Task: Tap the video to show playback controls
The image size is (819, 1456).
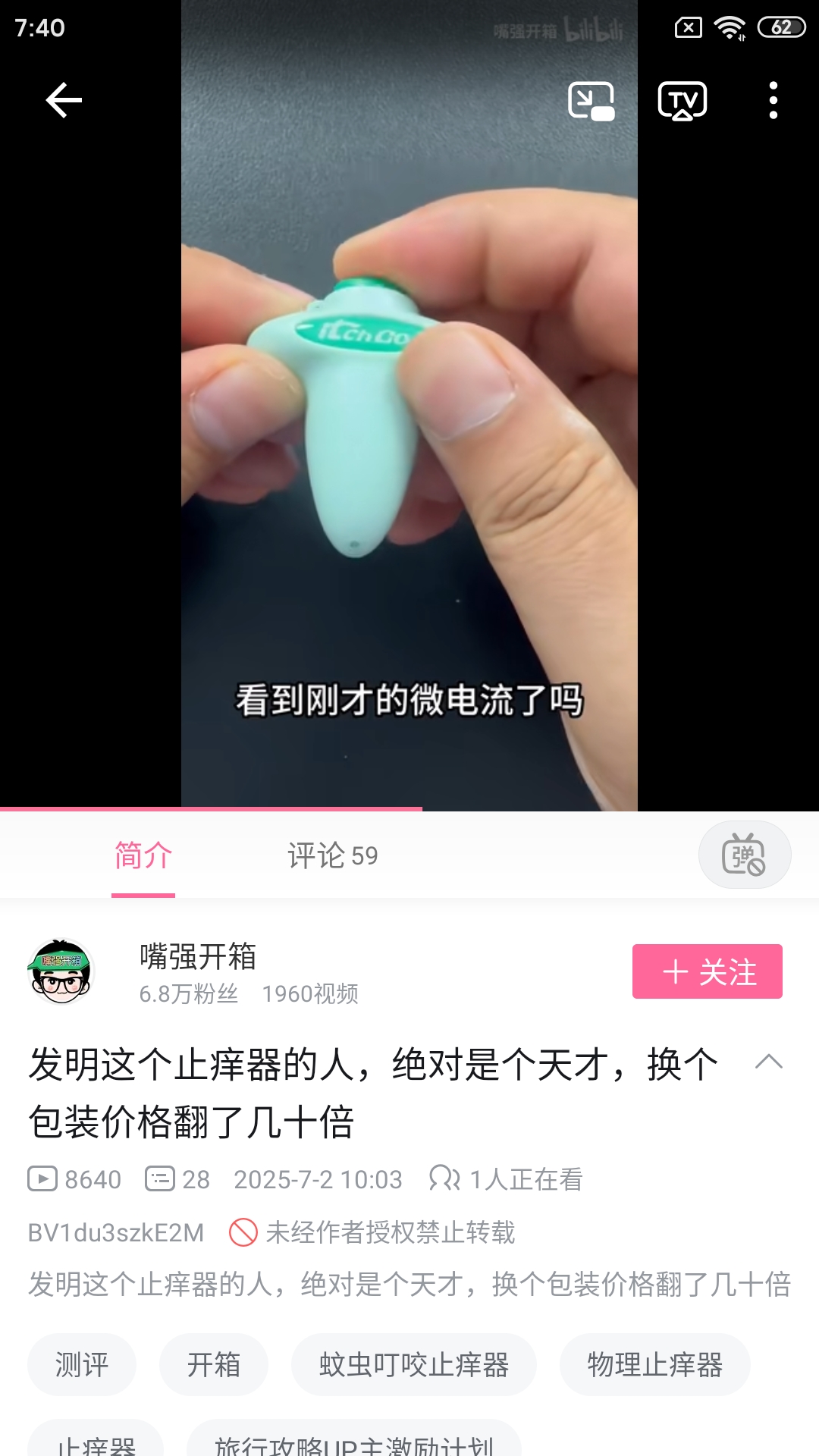Action: click(x=409, y=455)
